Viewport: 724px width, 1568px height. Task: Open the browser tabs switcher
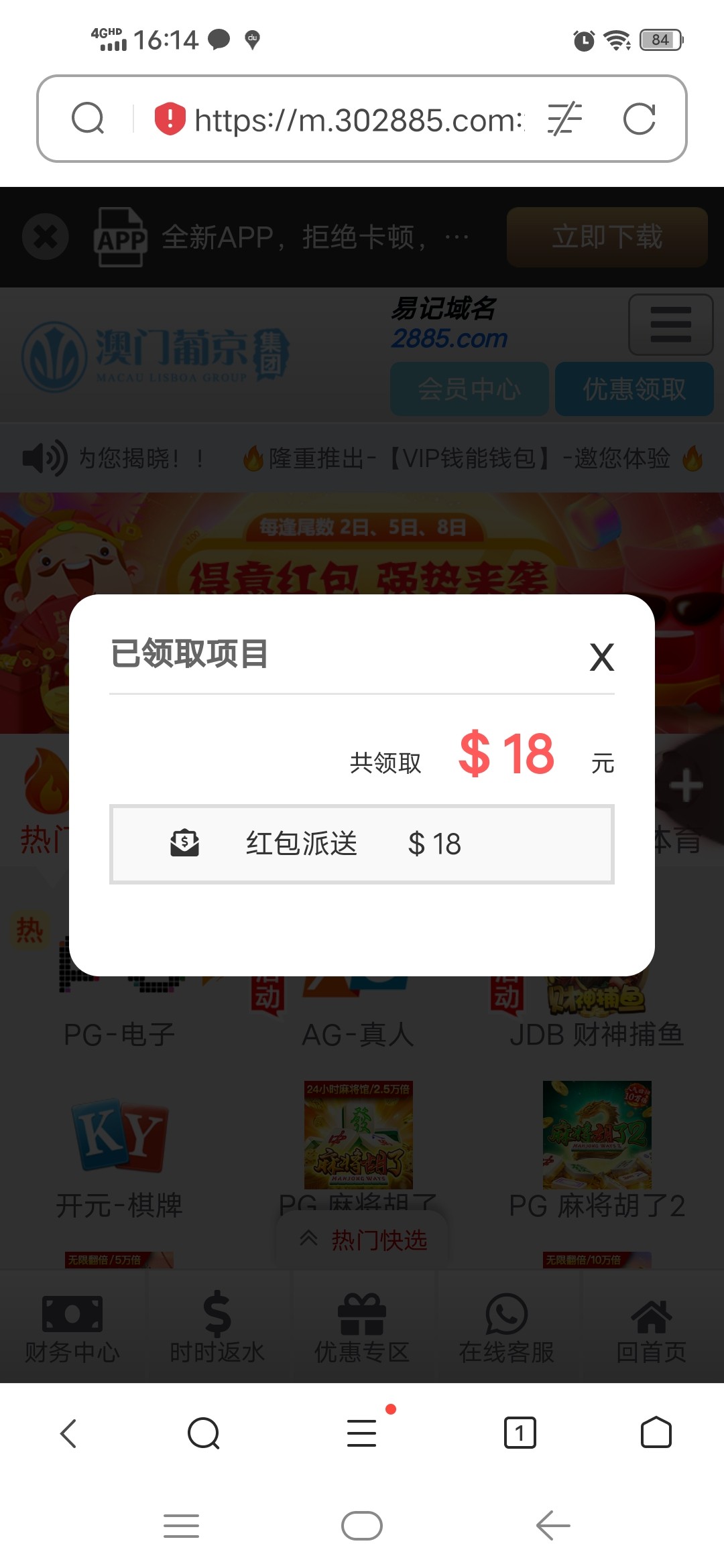(520, 1433)
